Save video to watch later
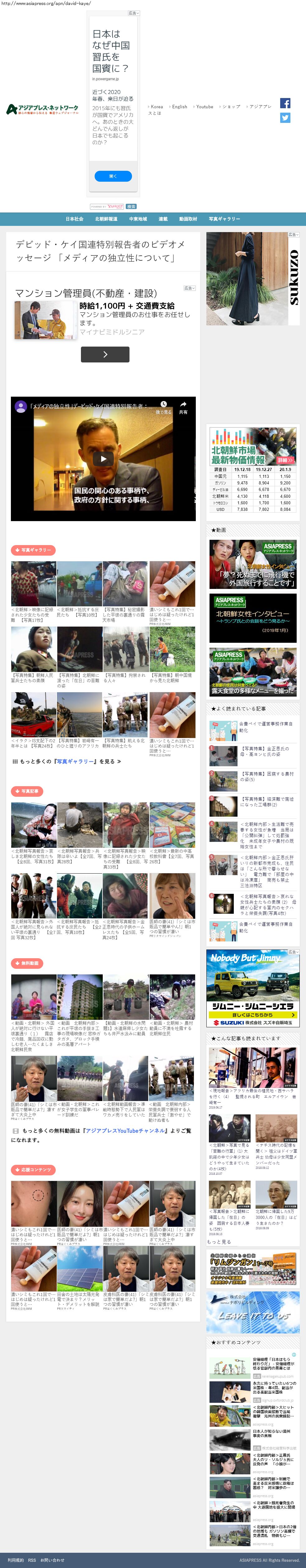 pyautogui.click(x=163, y=407)
